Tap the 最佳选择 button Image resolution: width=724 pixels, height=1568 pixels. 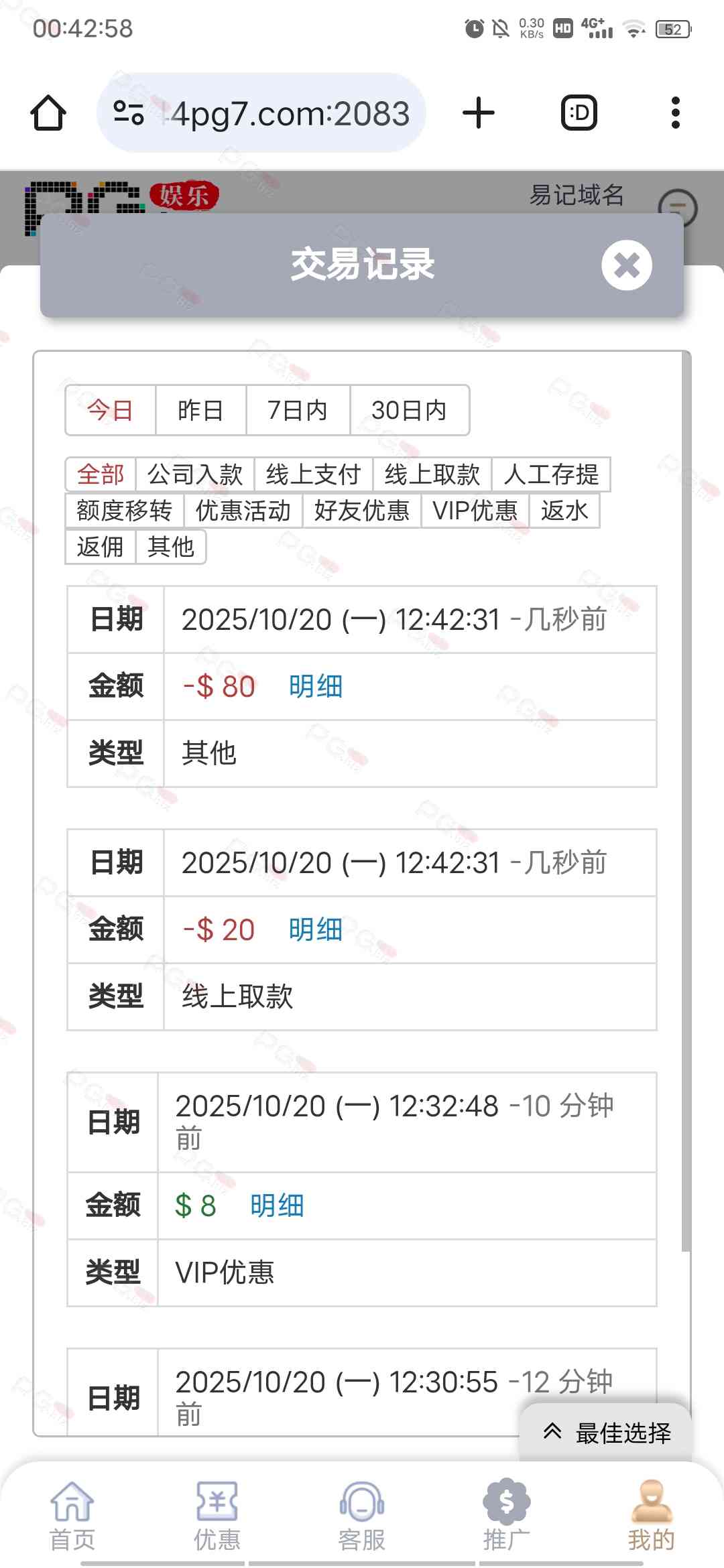pos(606,1433)
